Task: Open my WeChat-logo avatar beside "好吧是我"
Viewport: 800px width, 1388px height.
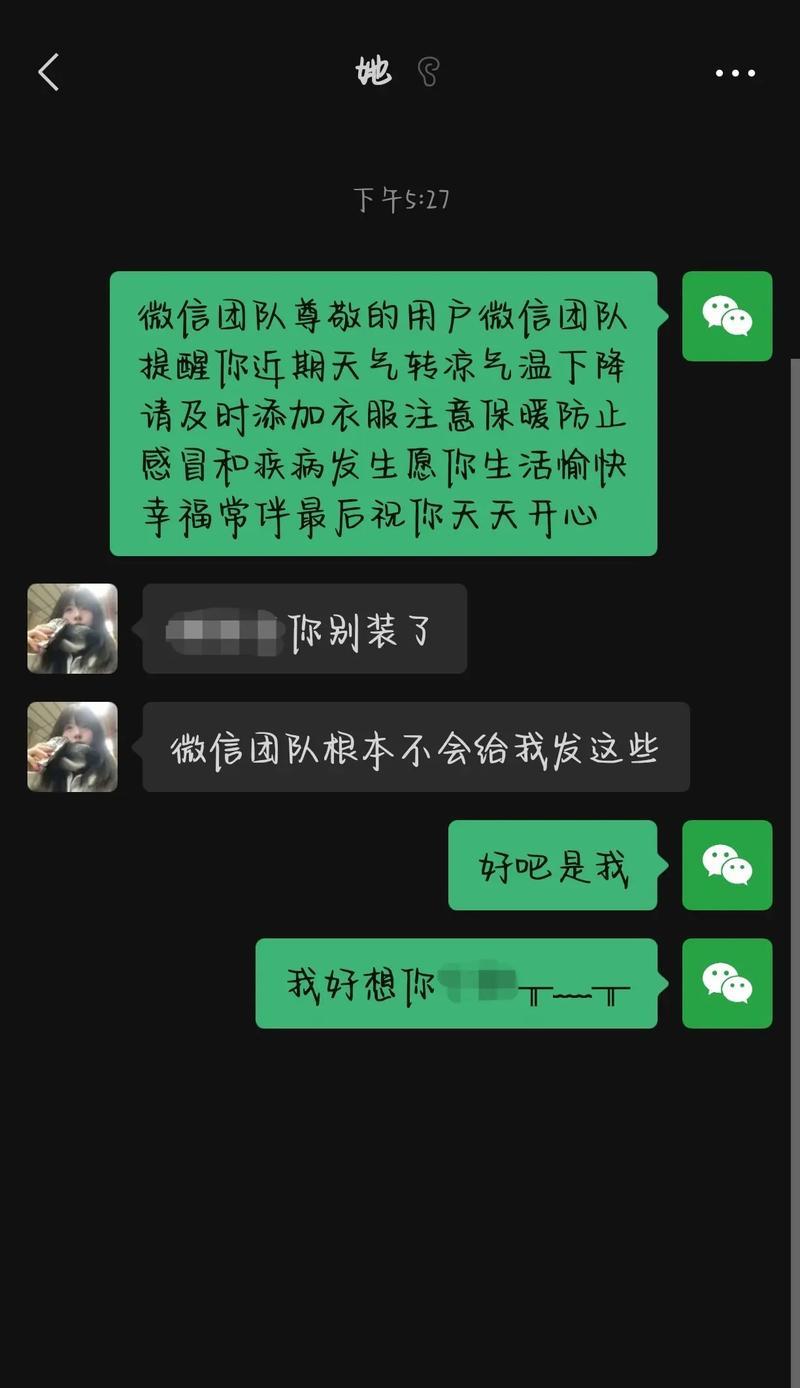Action: pyautogui.click(x=727, y=865)
